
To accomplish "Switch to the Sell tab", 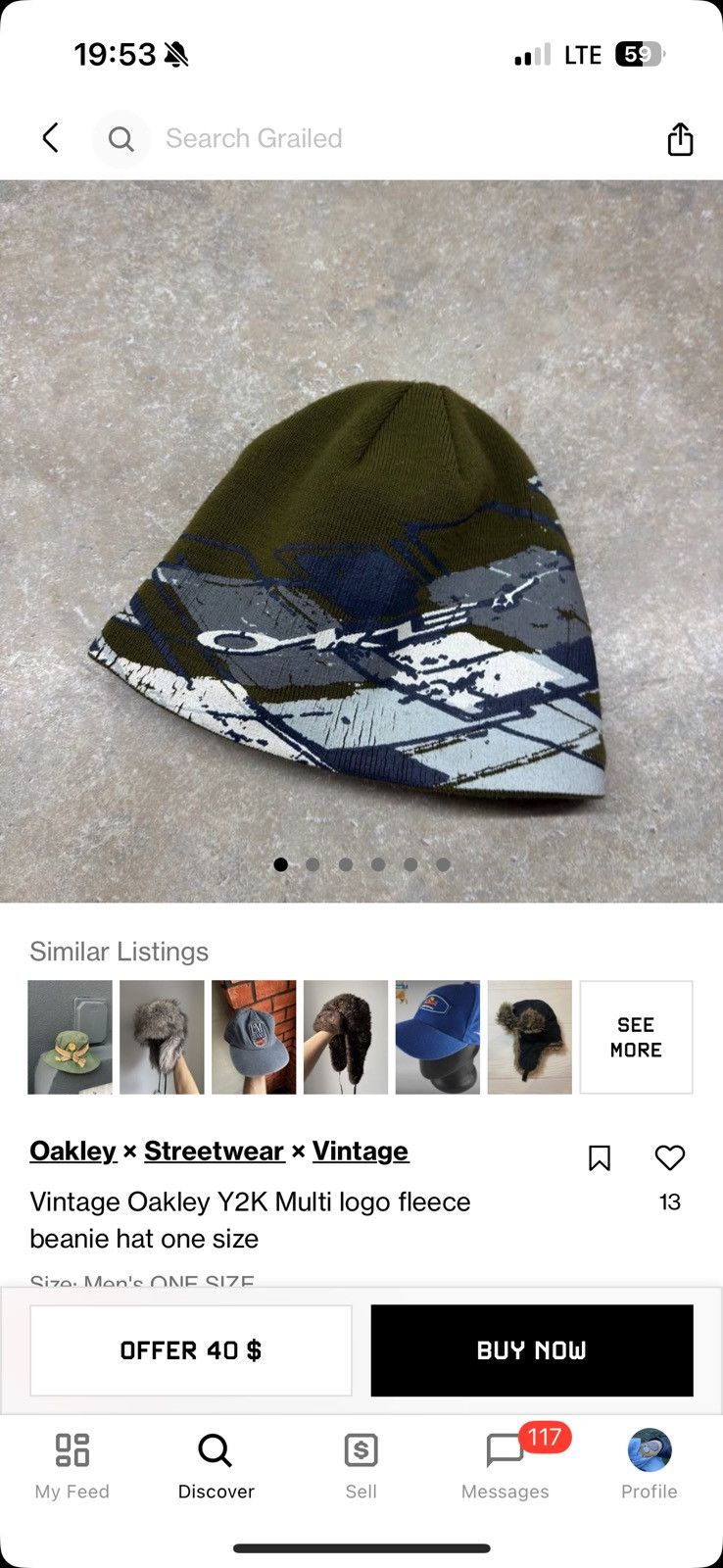I will 361,1466.
